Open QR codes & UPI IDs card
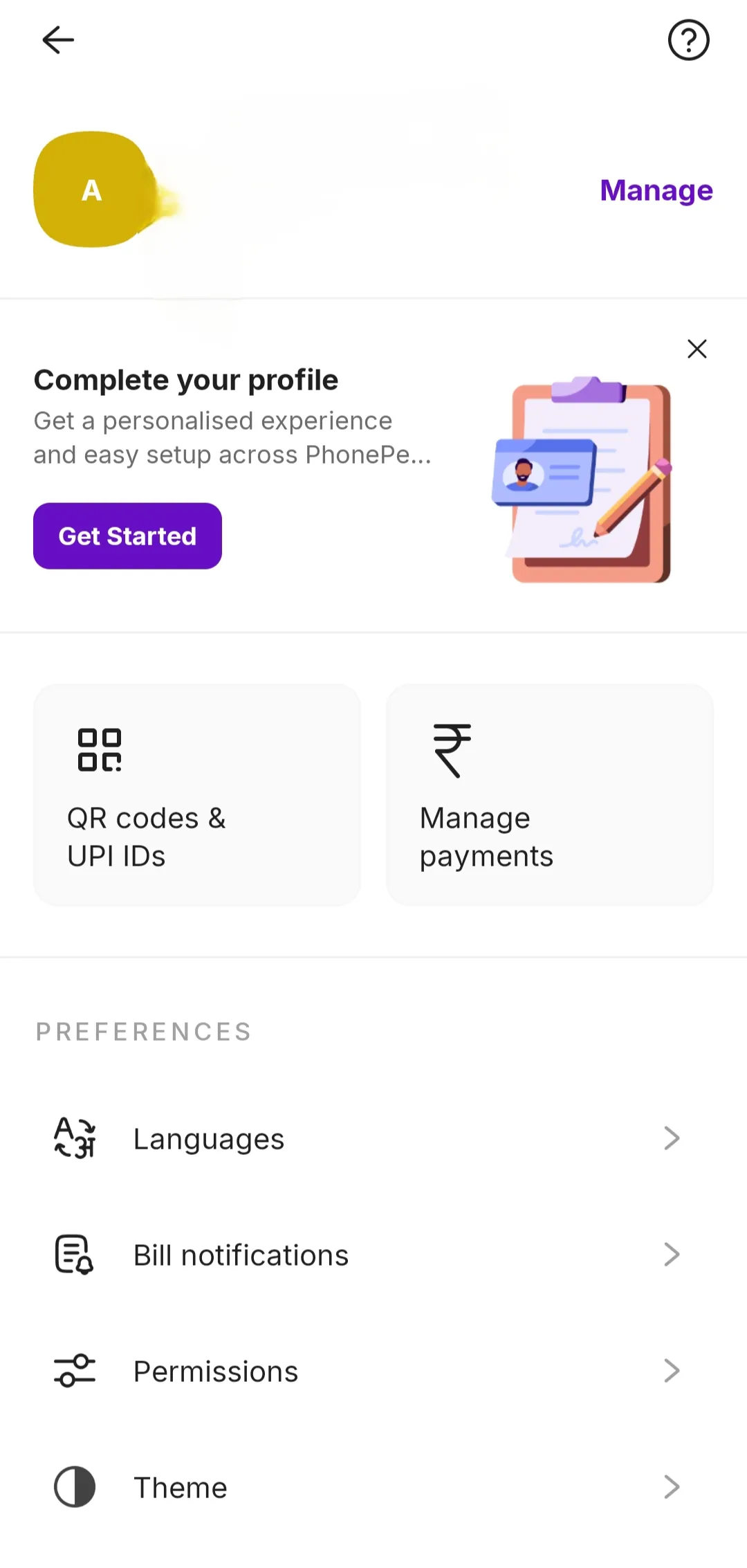This screenshot has width=747, height=1568. [x=197, y=795]
